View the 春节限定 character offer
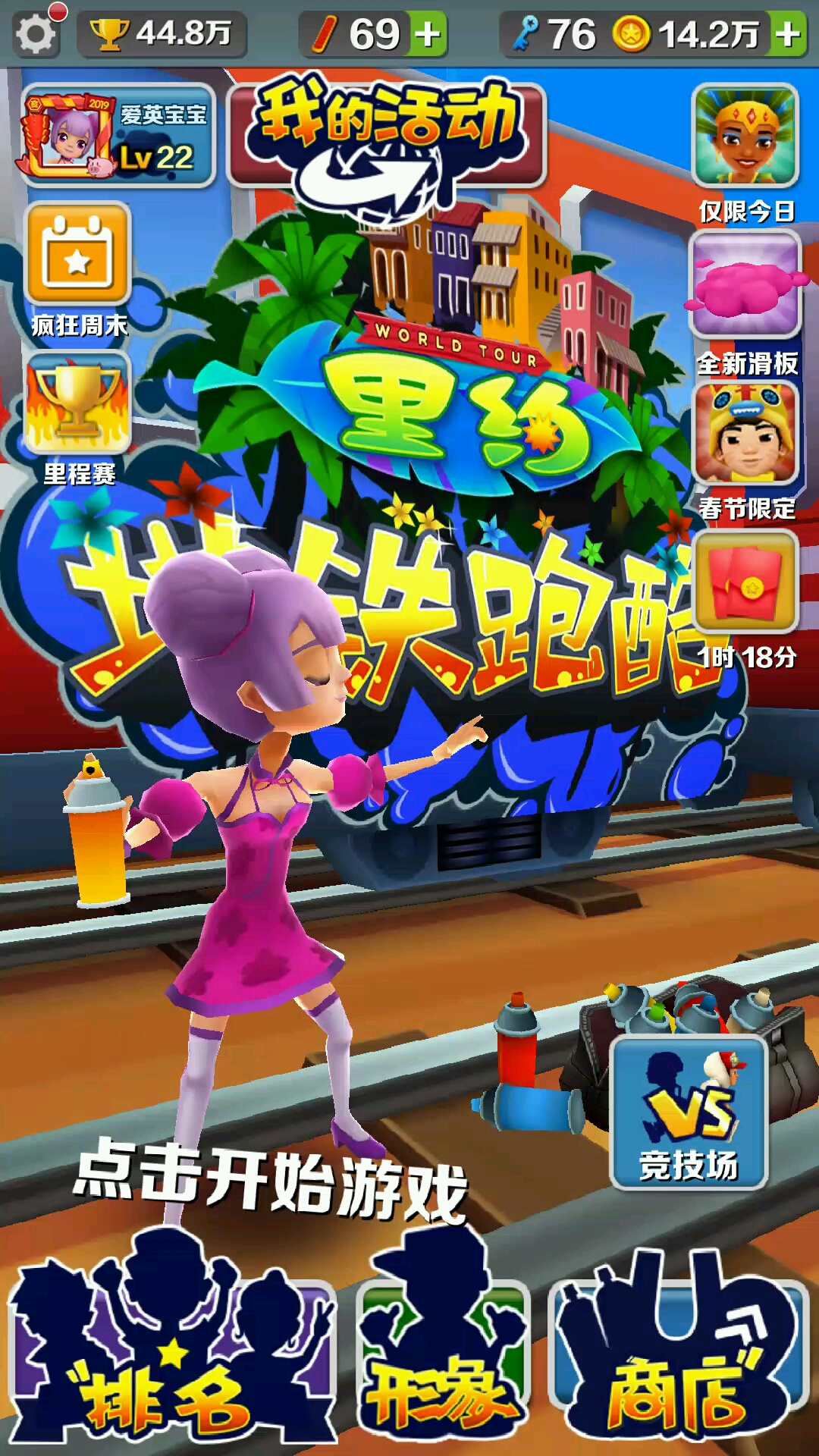 [x=745, y=434]
